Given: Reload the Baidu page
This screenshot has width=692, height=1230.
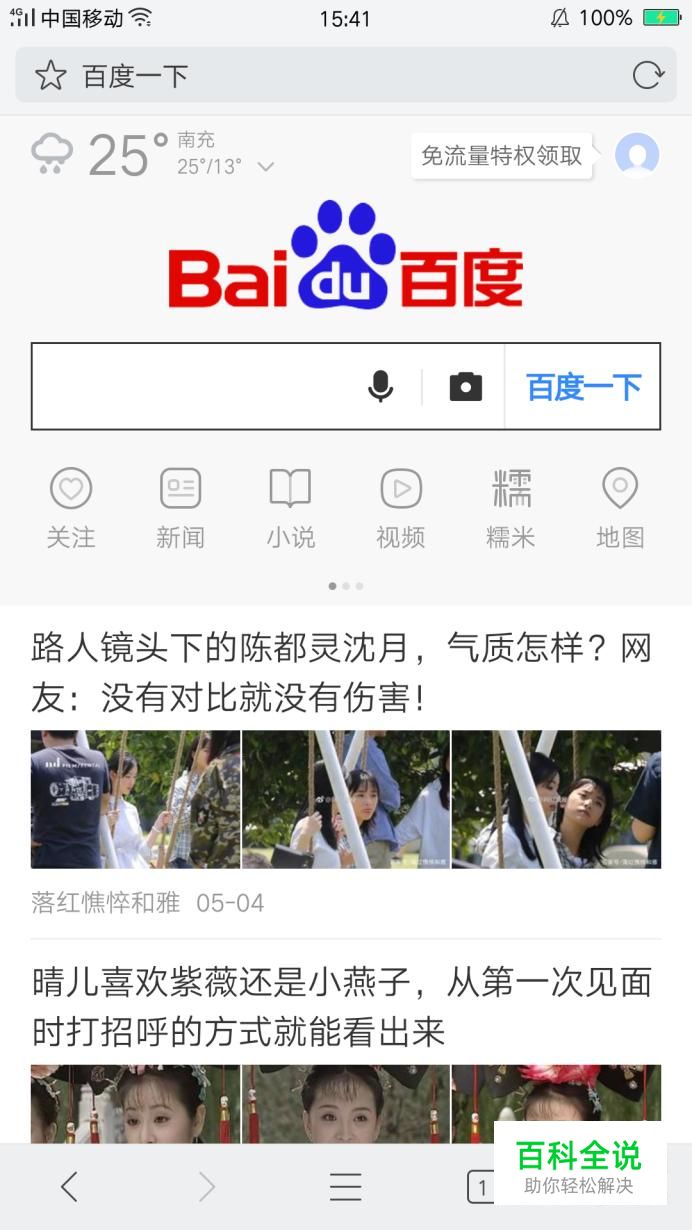Looking at the screenshot, I should [x=647, y=76].
